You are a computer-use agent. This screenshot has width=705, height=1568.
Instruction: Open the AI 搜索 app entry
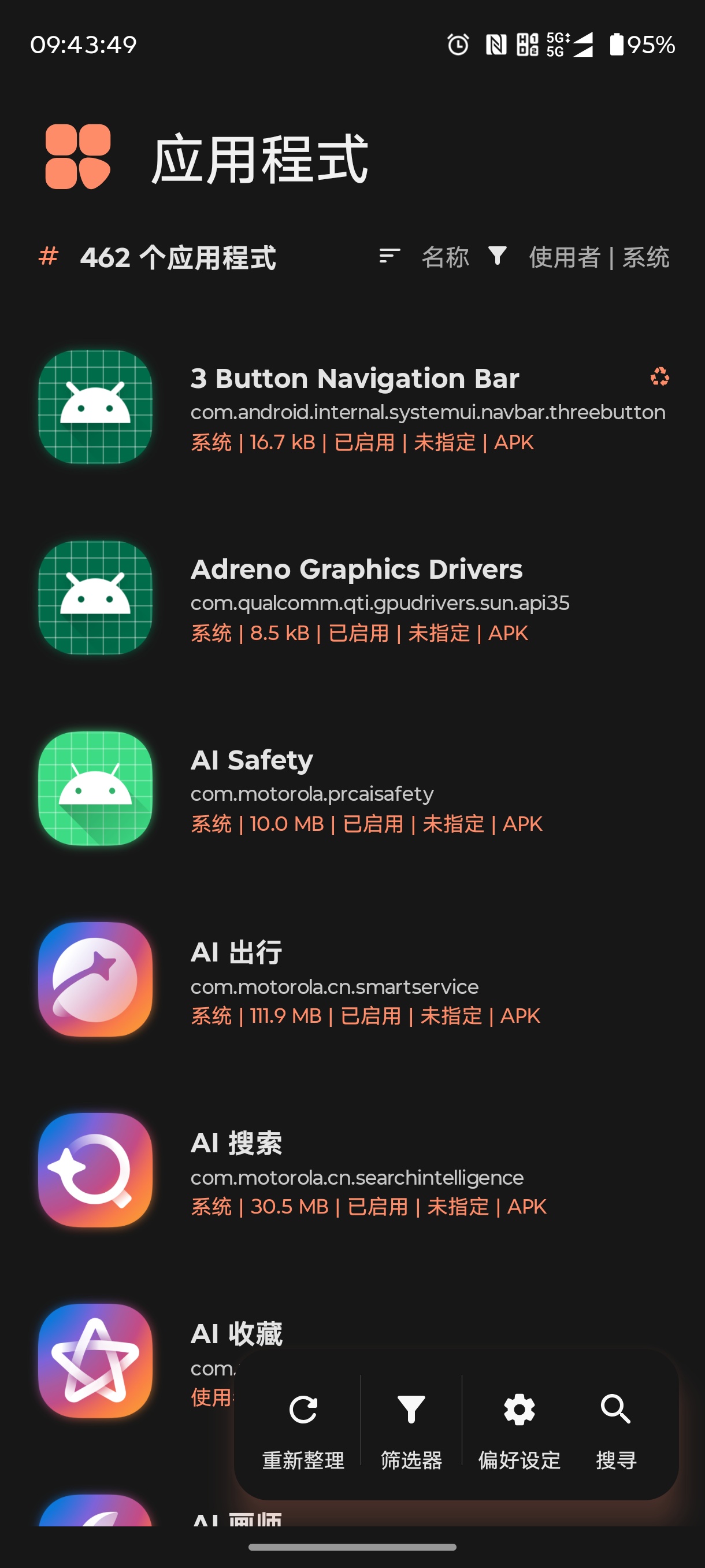[x=353, y=1170]
